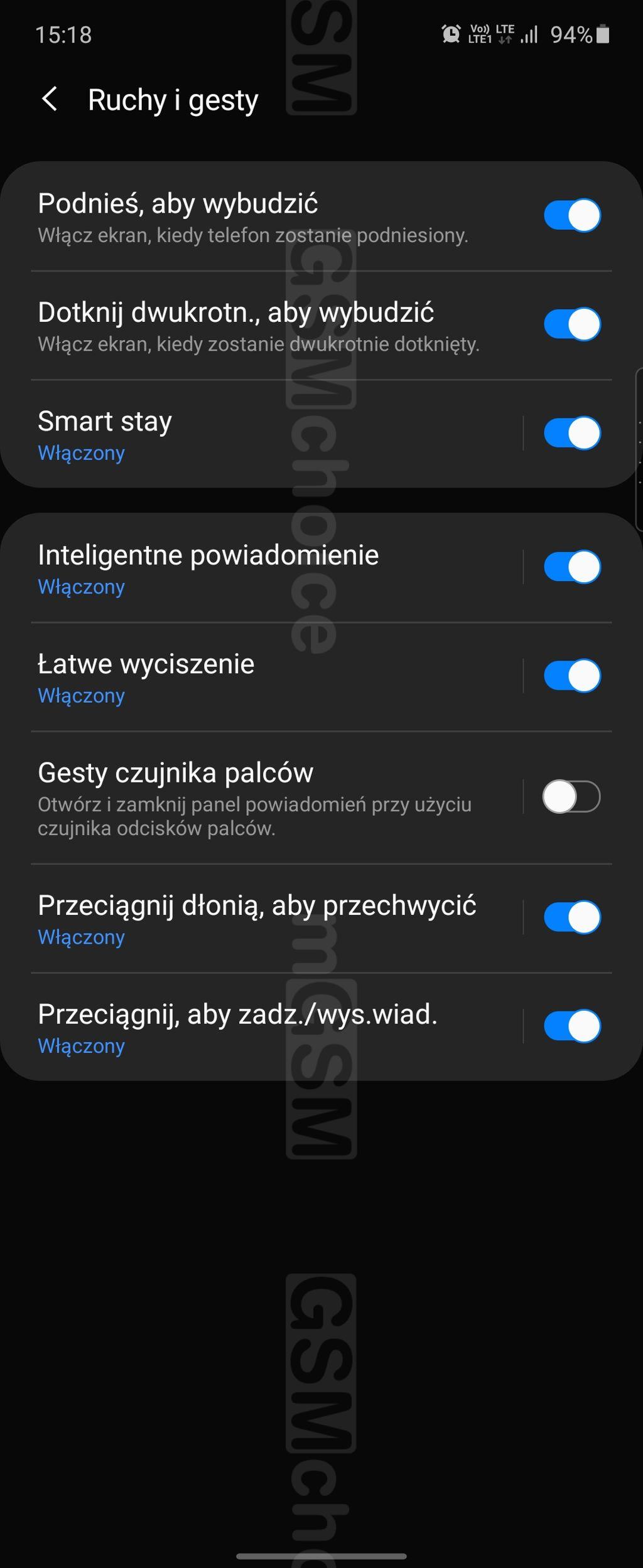The image size is (643, 1568).
Task: Open Smart stay settings
Action: point(264,434)
